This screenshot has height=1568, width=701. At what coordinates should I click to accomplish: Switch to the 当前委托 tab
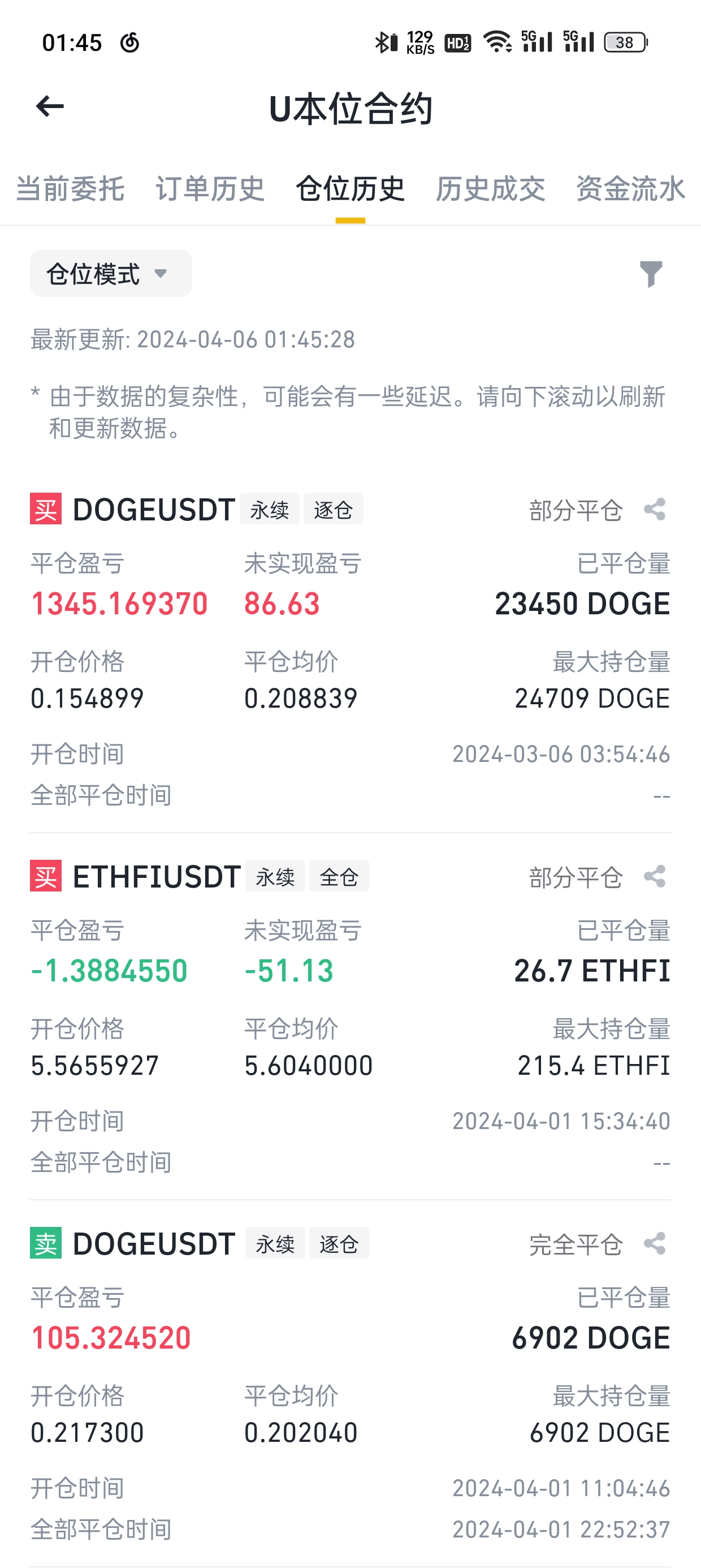(70, 189)
